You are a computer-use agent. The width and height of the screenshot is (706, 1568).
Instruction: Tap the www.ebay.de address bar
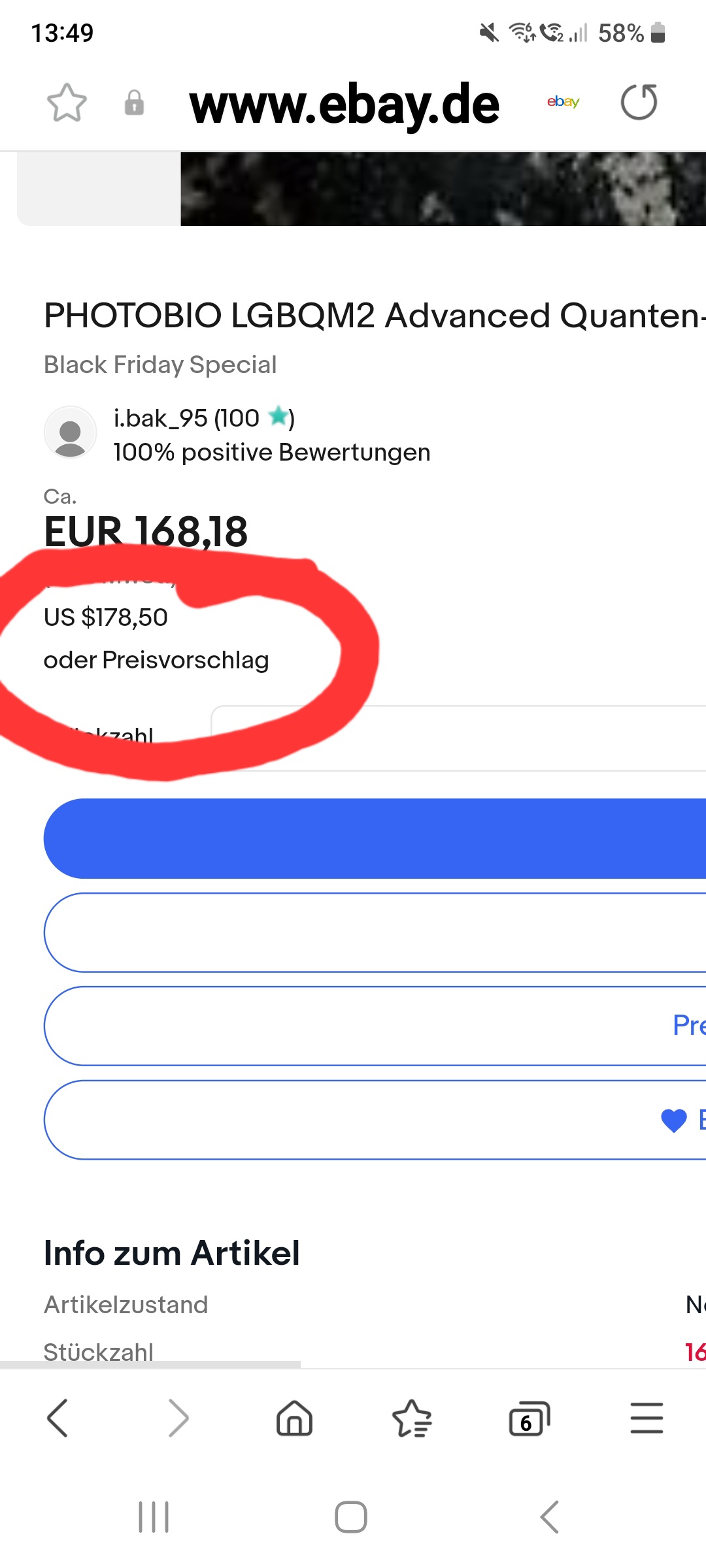point(345,104)
